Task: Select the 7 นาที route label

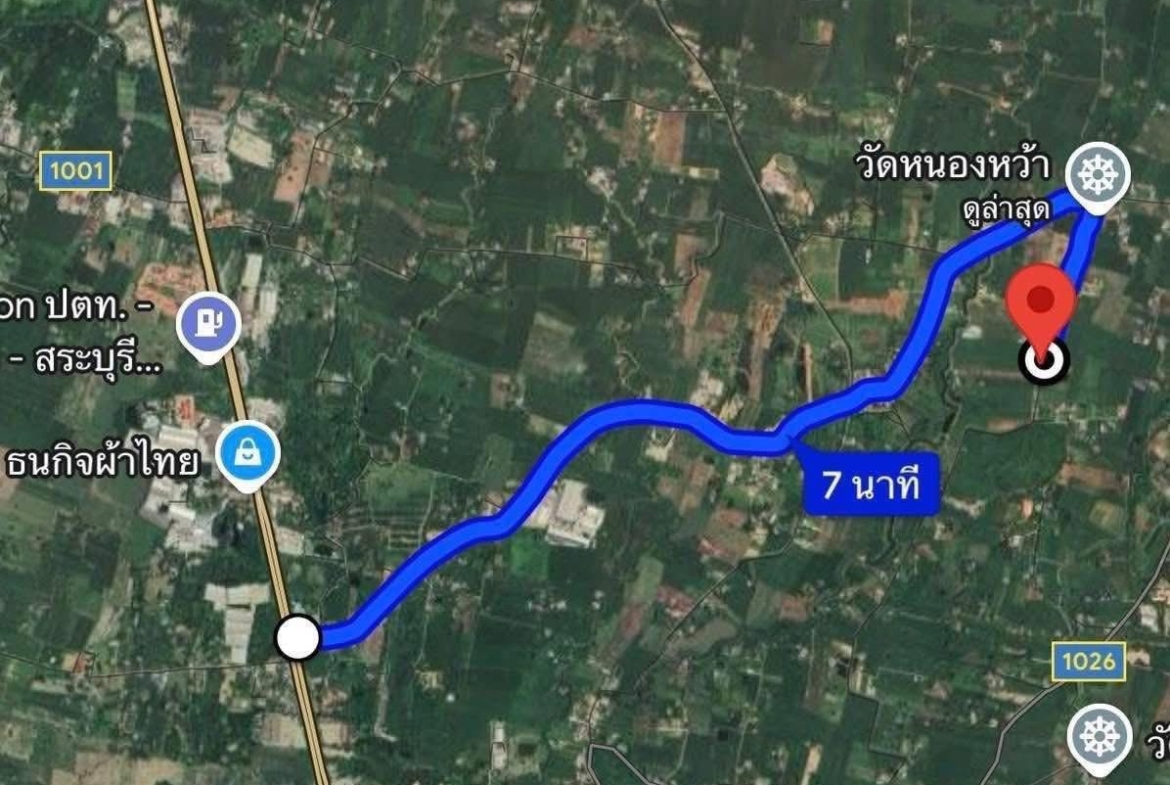Action: pos(870,487)
